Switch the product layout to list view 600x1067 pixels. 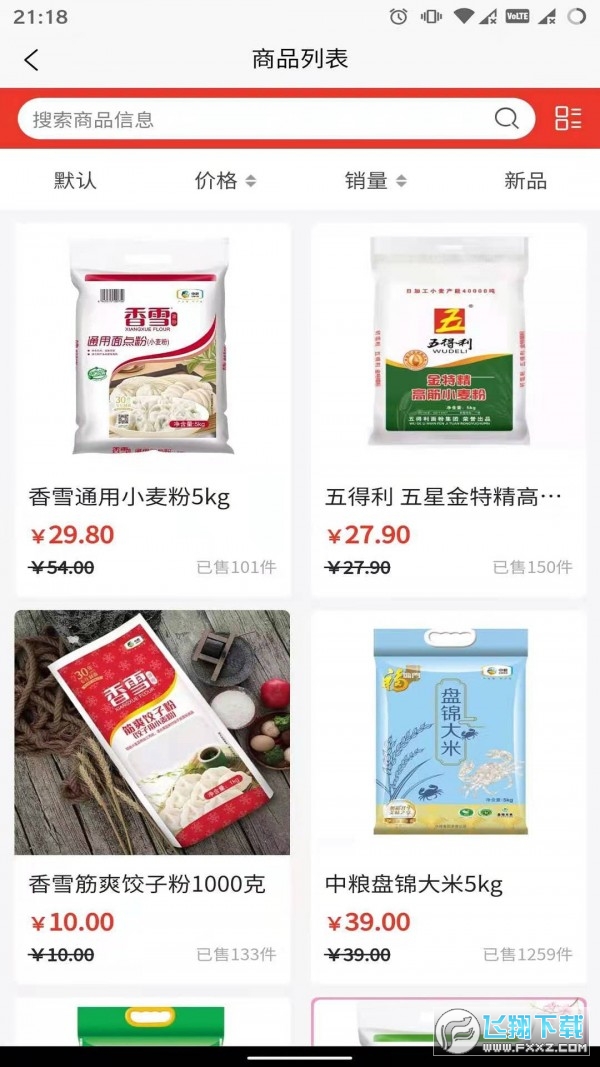coord(568,118)
